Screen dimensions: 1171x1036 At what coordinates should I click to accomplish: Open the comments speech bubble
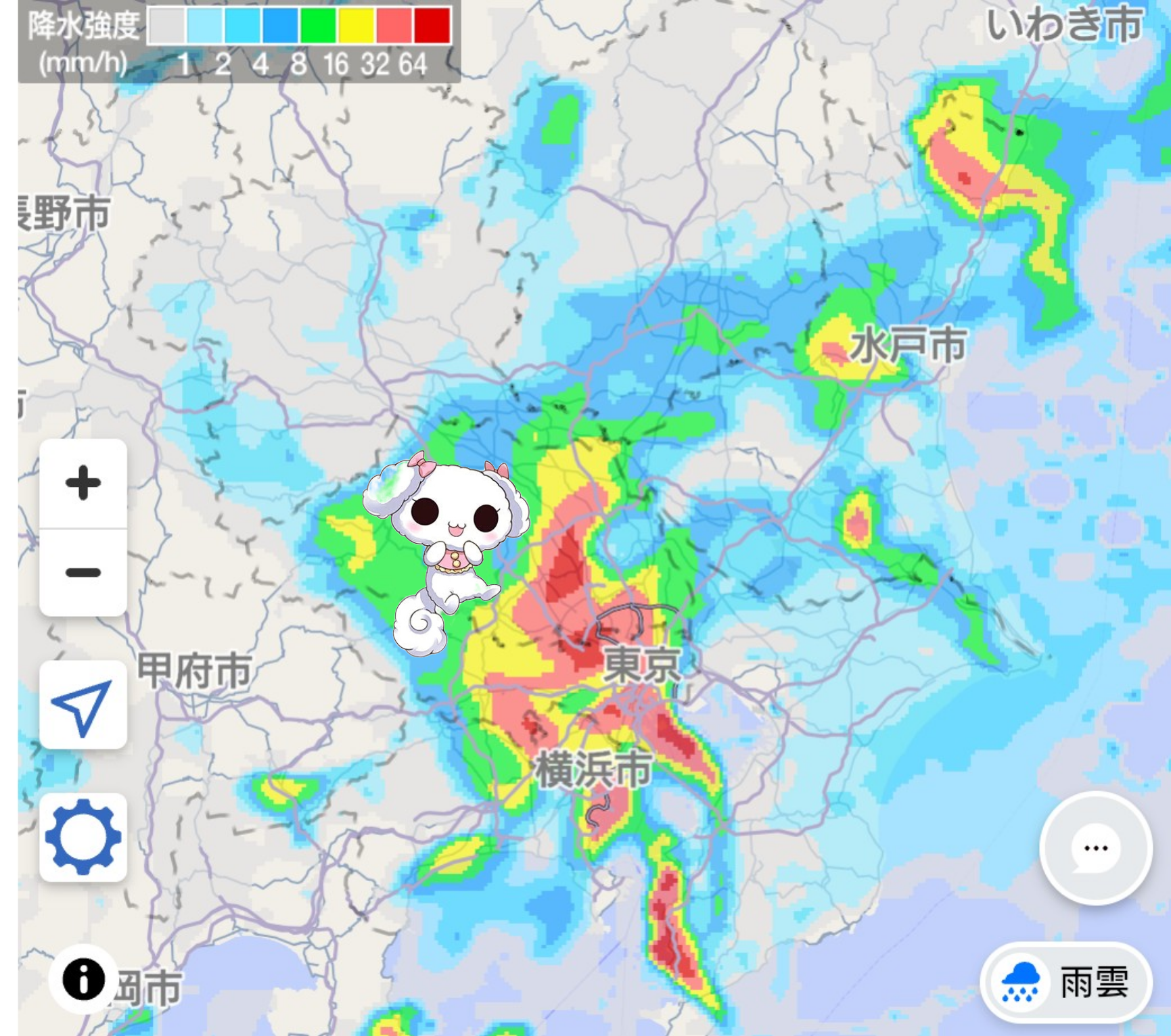pos(1095,848)
